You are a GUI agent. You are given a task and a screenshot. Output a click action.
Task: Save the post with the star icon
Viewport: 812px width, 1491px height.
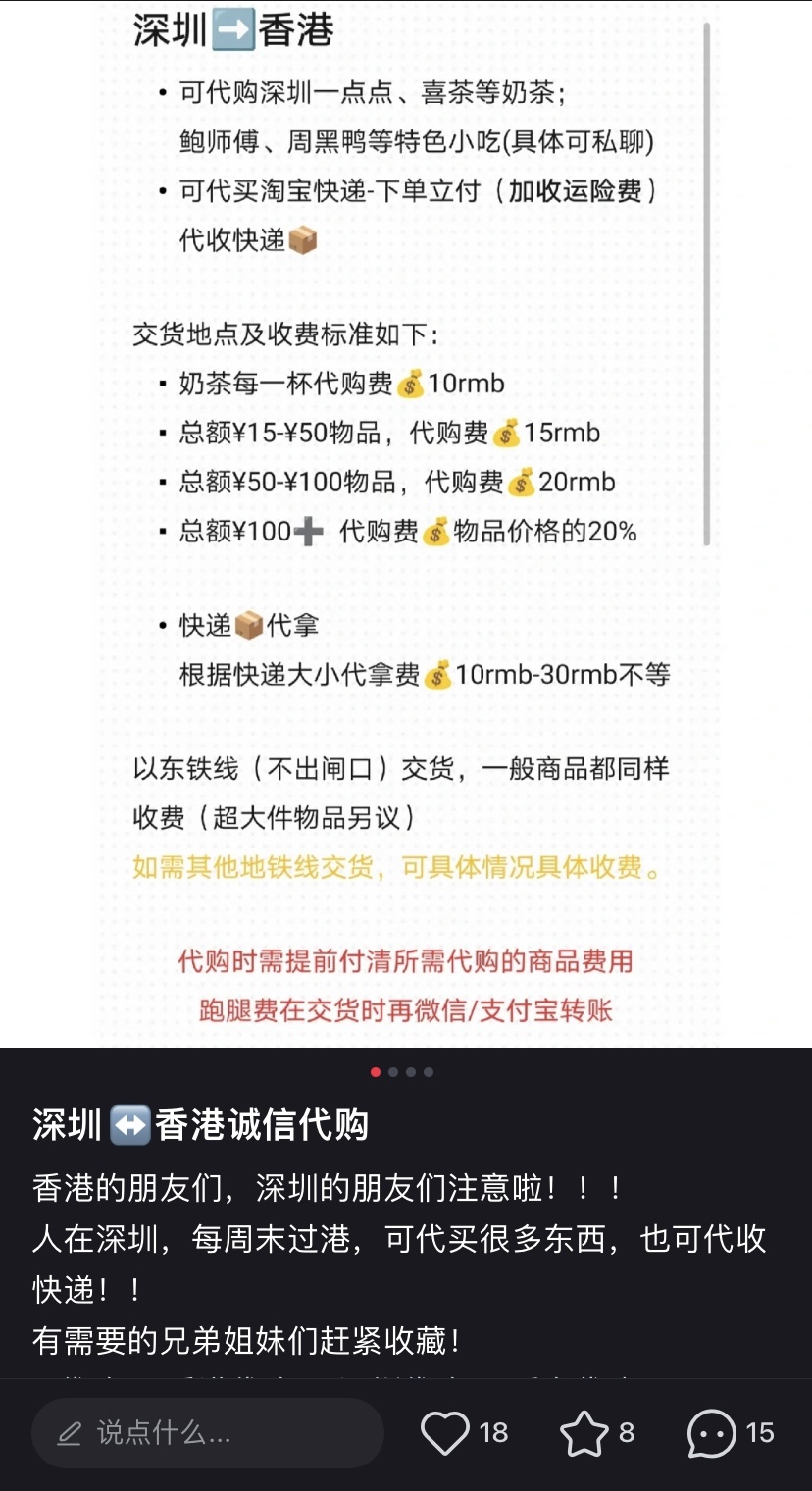pos(585,1432)
